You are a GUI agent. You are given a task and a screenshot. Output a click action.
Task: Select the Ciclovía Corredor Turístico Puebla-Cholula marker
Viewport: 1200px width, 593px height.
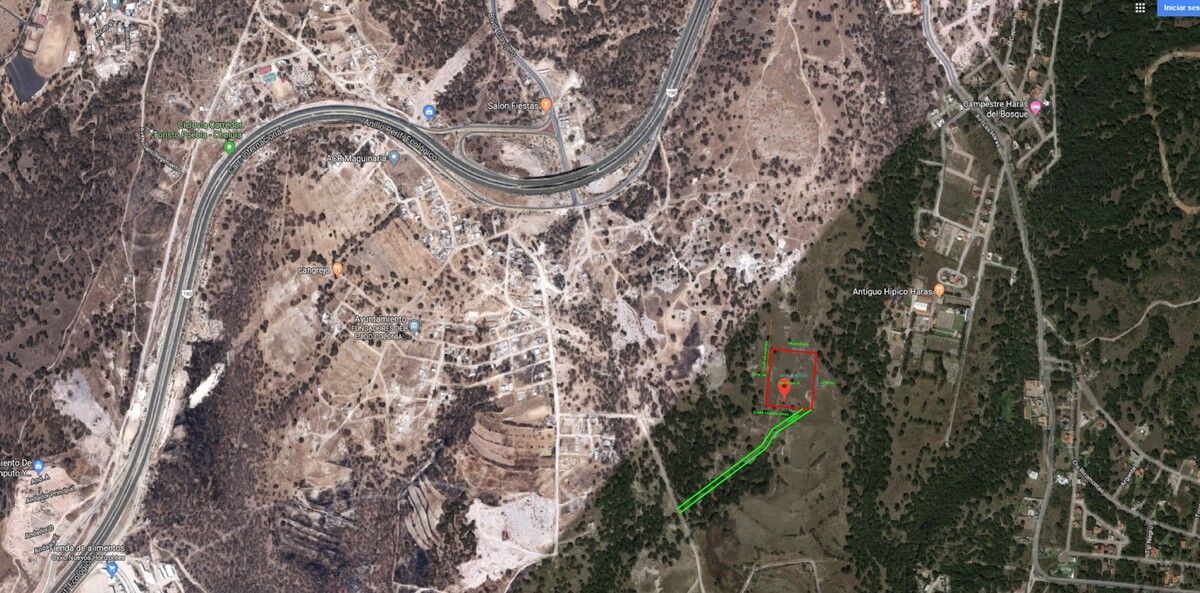tap(229, 148)
